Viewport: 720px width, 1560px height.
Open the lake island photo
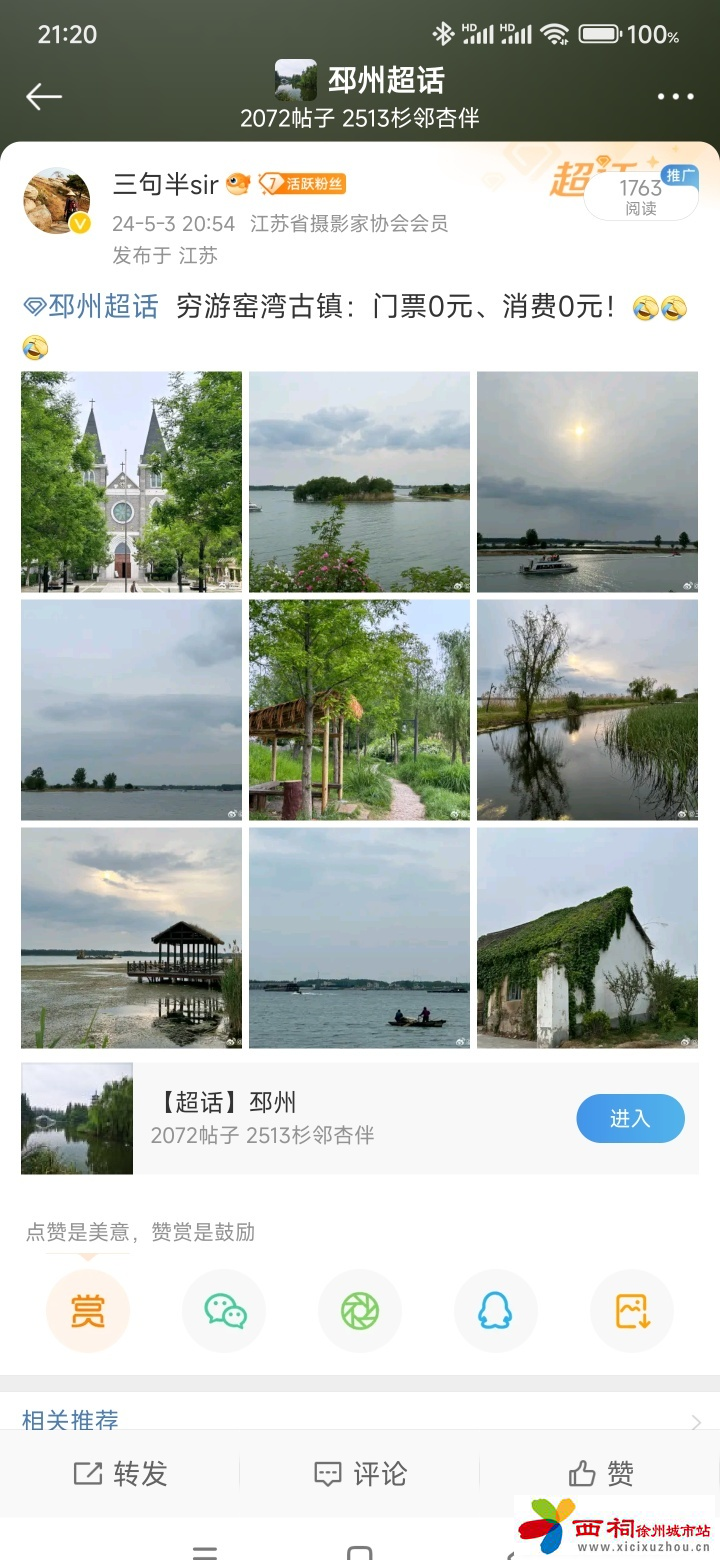359,482
